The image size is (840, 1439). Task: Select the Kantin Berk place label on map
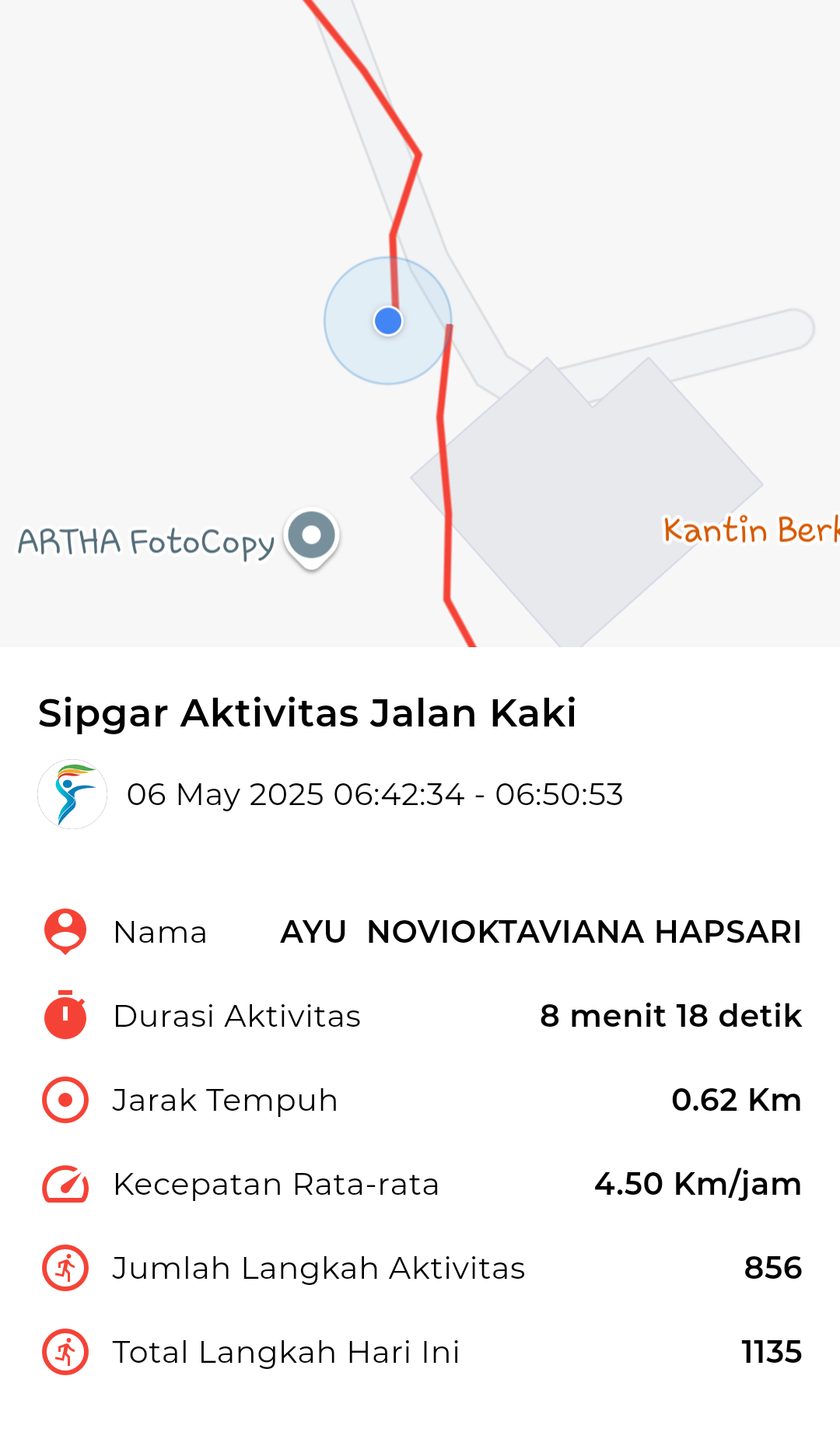(751, 530)
